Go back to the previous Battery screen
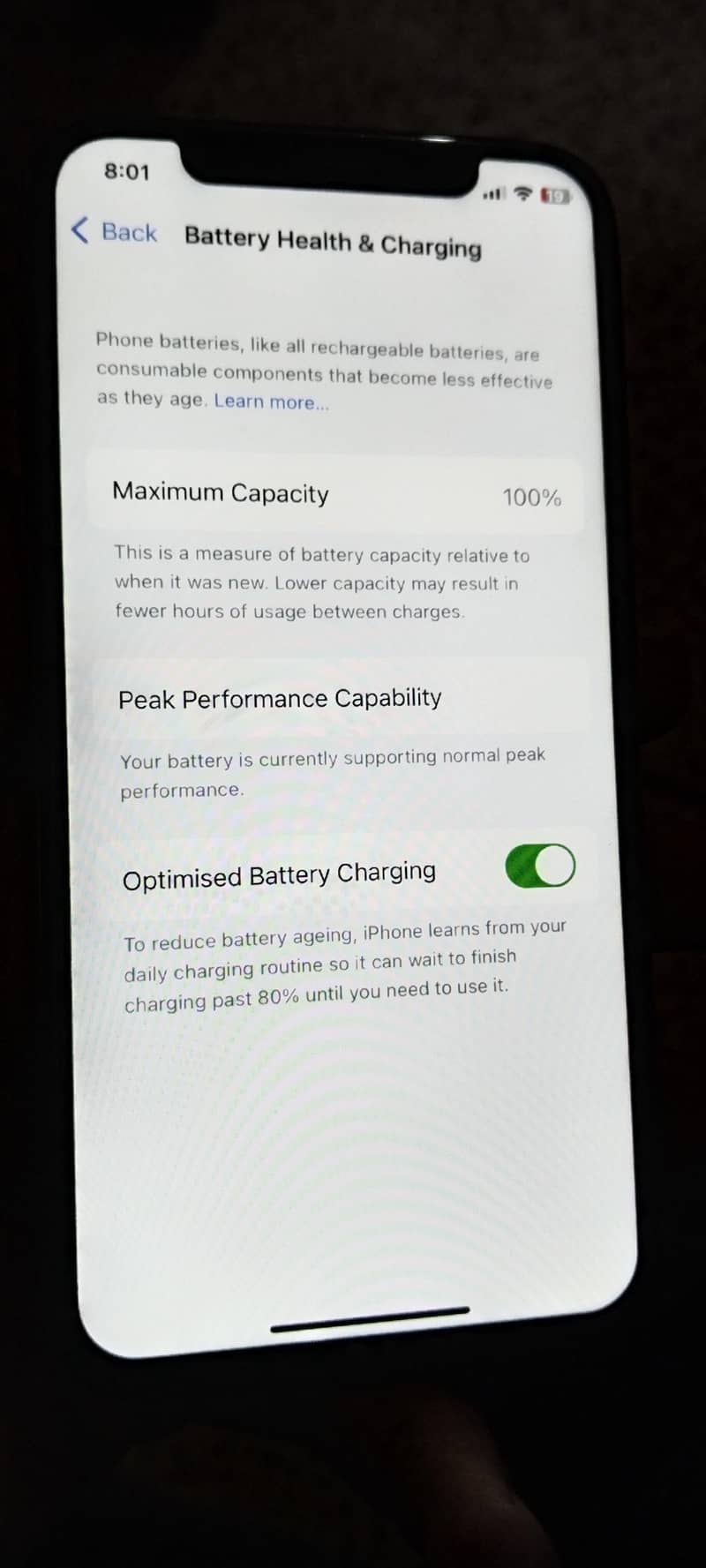Viewport: 706px width, 1568px height. pos(114,232)
